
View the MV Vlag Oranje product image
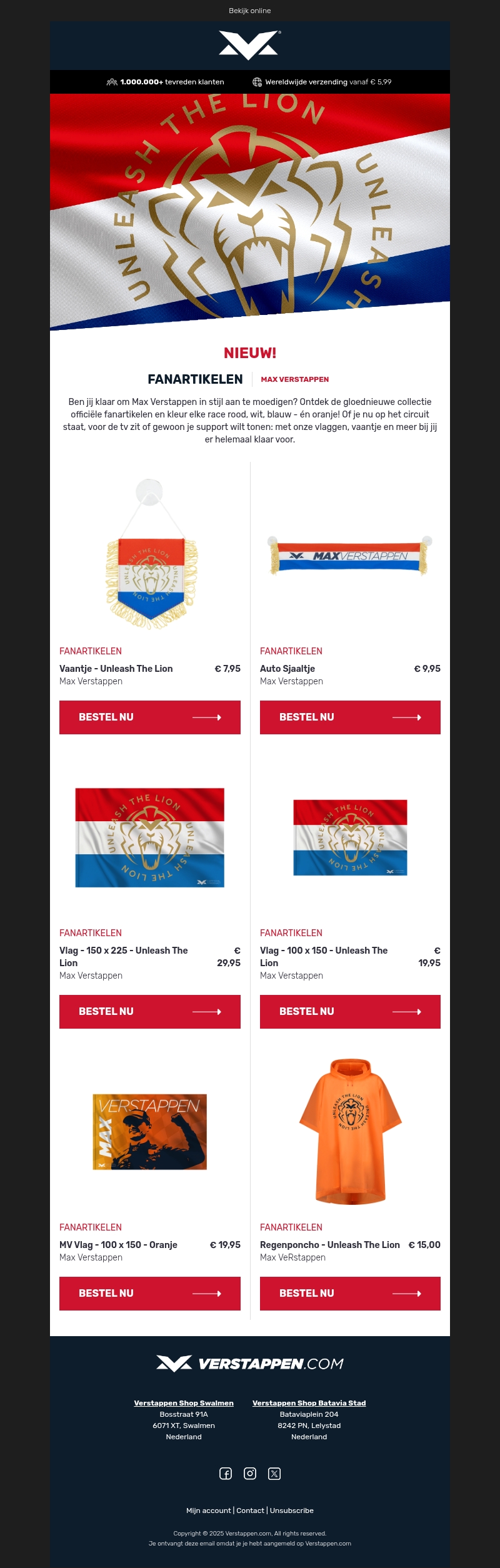[150, 1131]
